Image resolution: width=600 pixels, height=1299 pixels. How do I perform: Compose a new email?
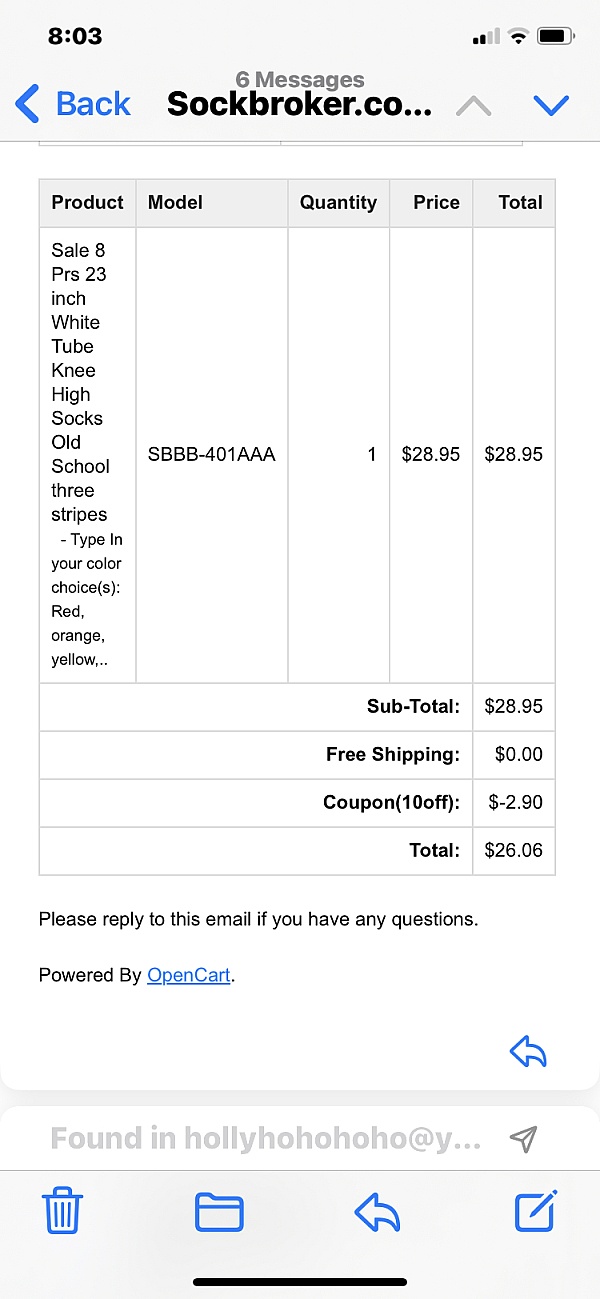(536, 1210)
